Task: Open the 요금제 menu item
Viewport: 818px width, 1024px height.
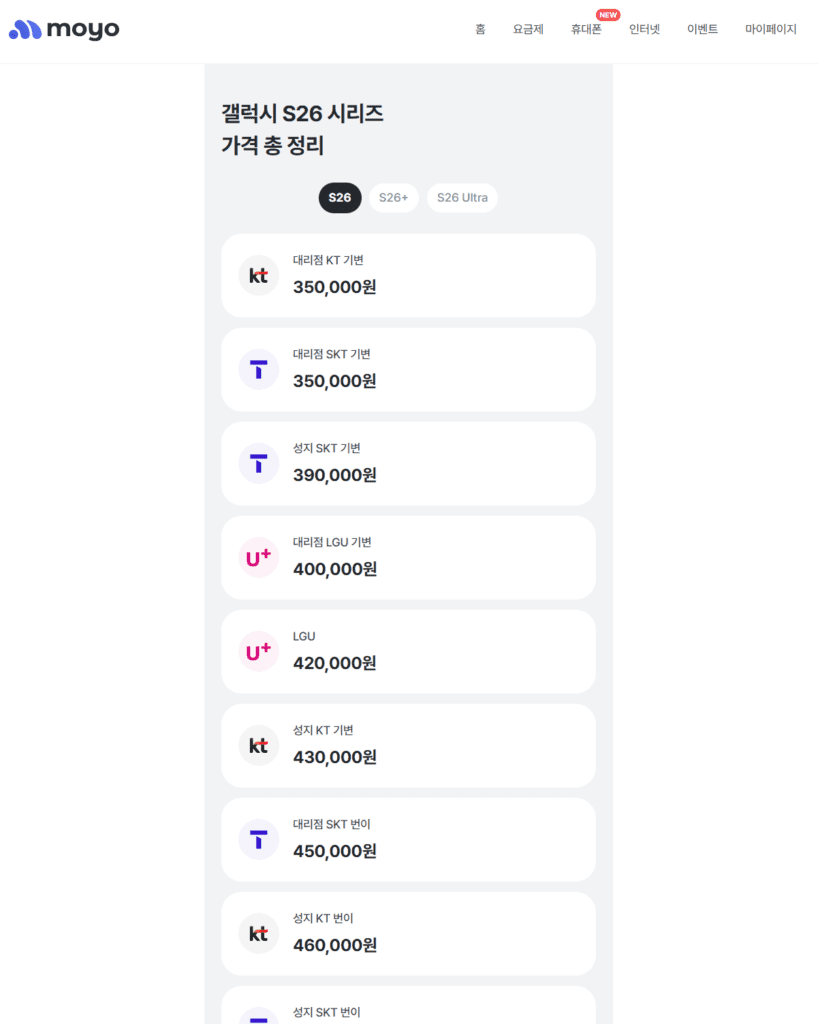Action: [x=527, y=29]
